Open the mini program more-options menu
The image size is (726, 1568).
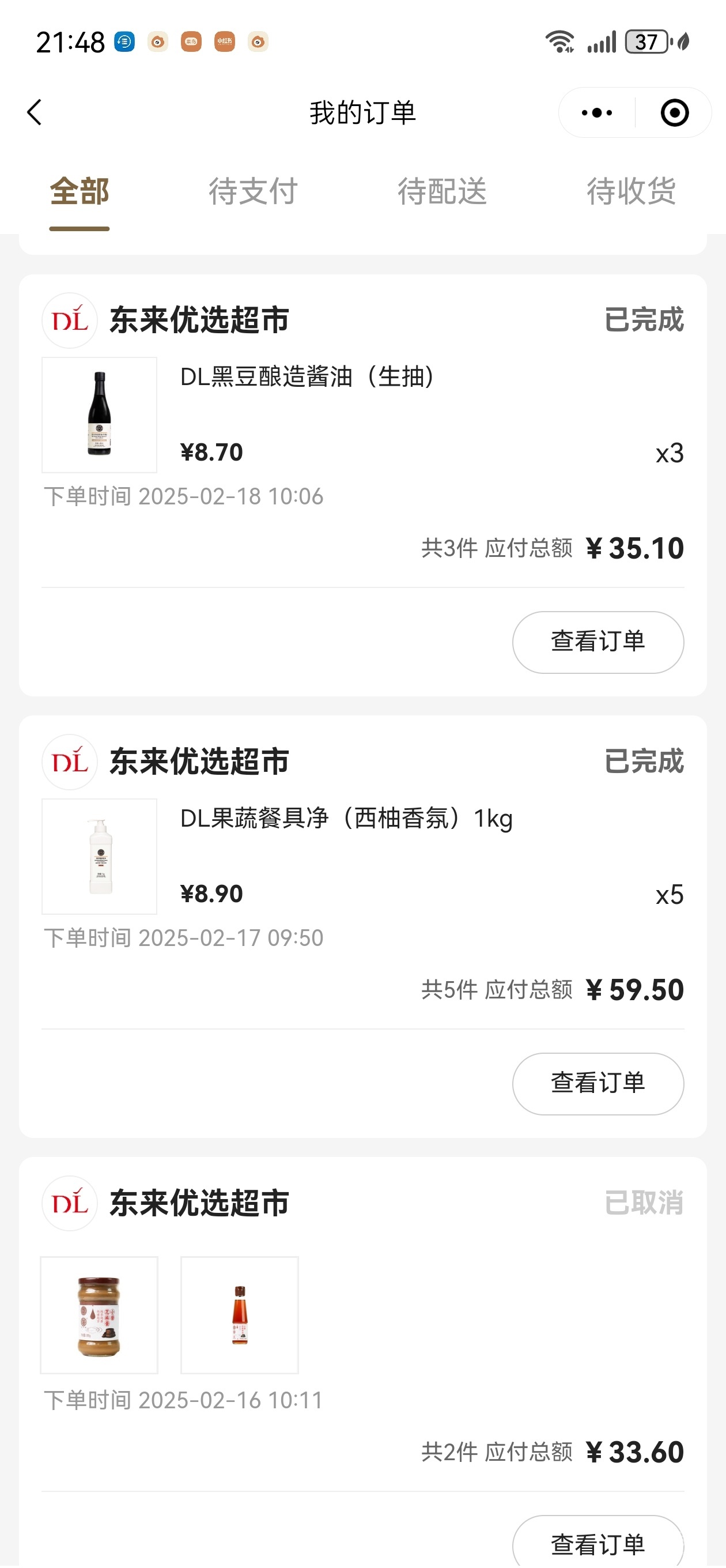pos(596,112)
